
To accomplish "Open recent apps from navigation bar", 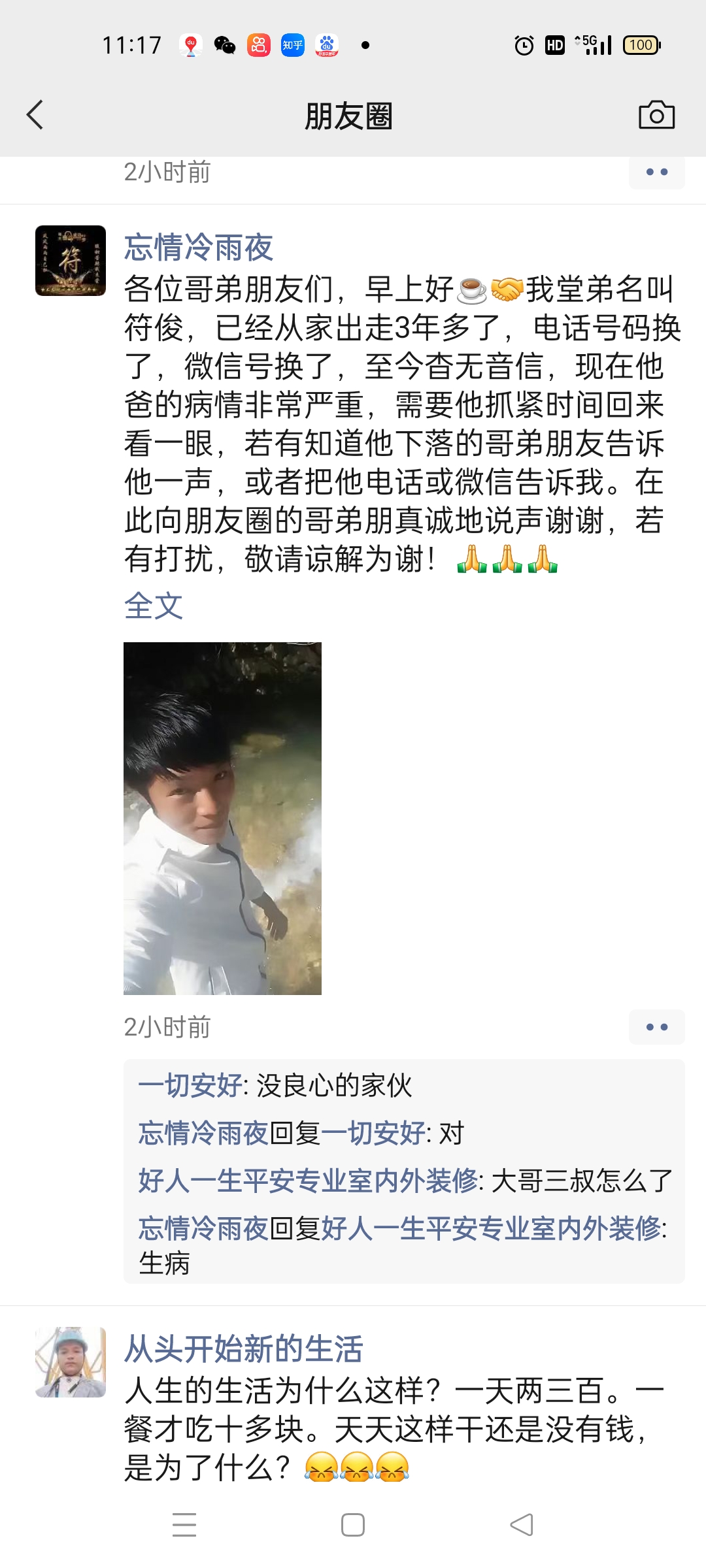I will (184, 1525).
